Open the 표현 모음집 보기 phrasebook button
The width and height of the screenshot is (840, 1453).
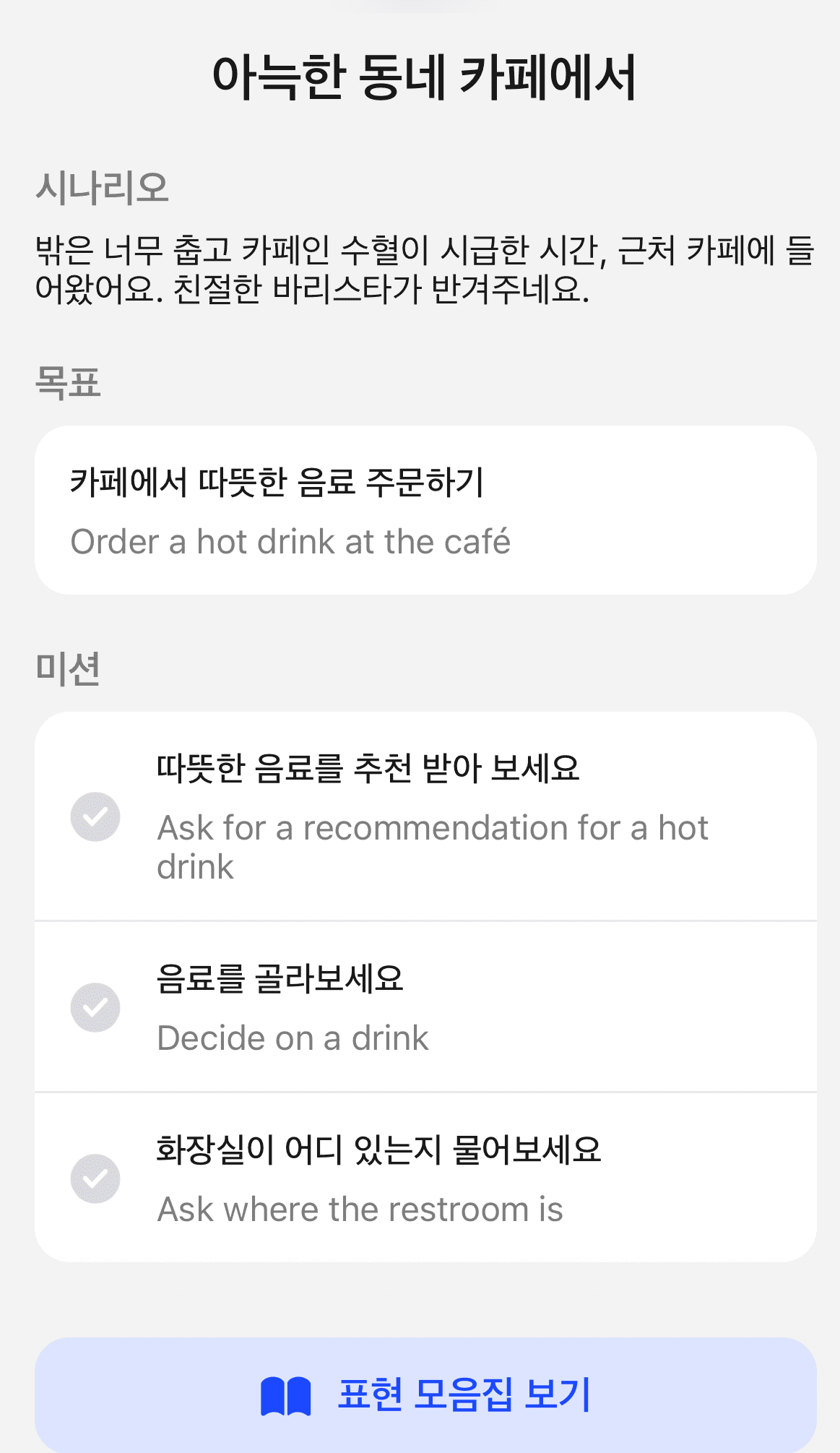(426, 1394)
